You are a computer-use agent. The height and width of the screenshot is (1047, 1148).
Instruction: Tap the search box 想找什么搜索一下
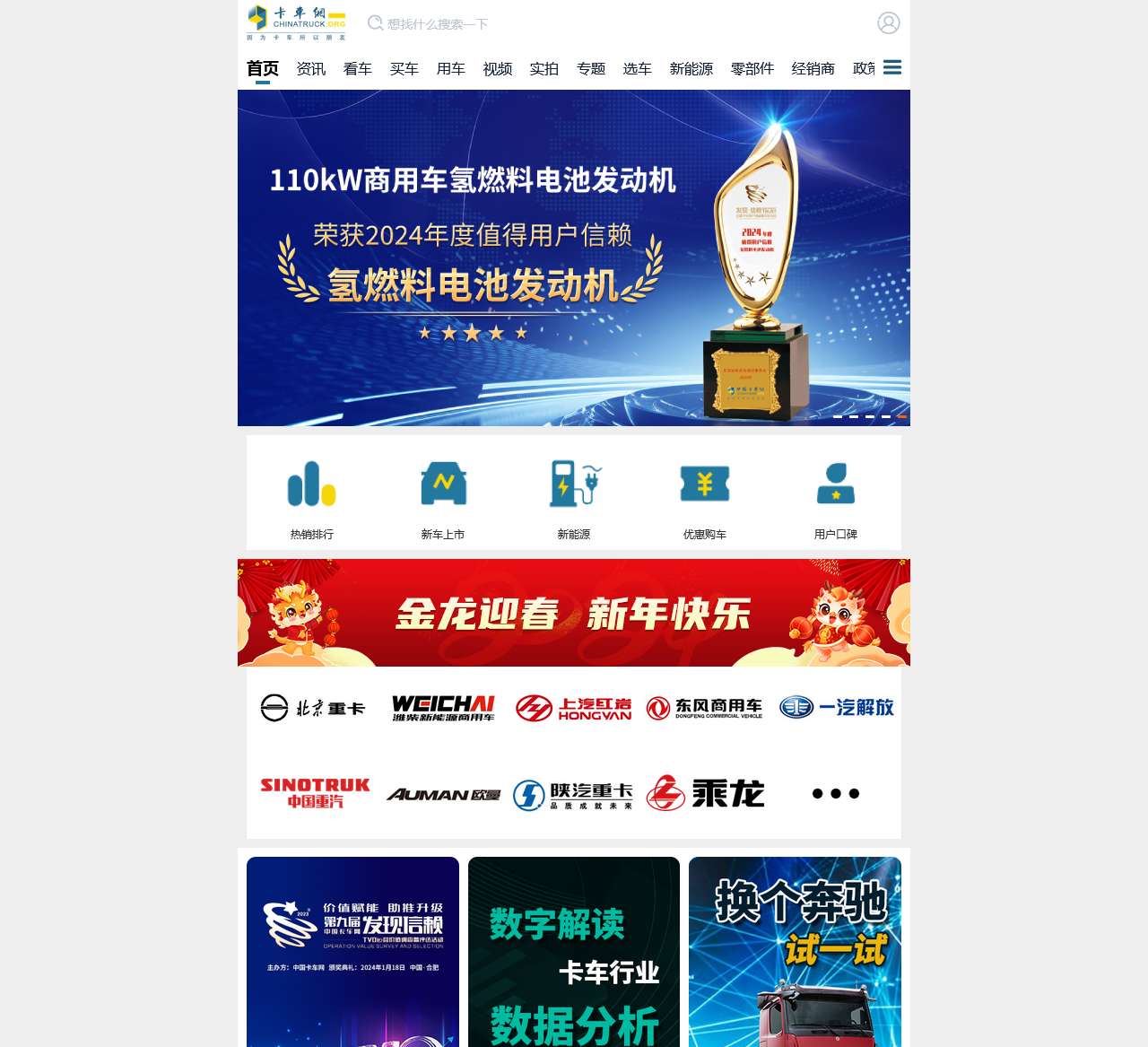tap(438, 24)
